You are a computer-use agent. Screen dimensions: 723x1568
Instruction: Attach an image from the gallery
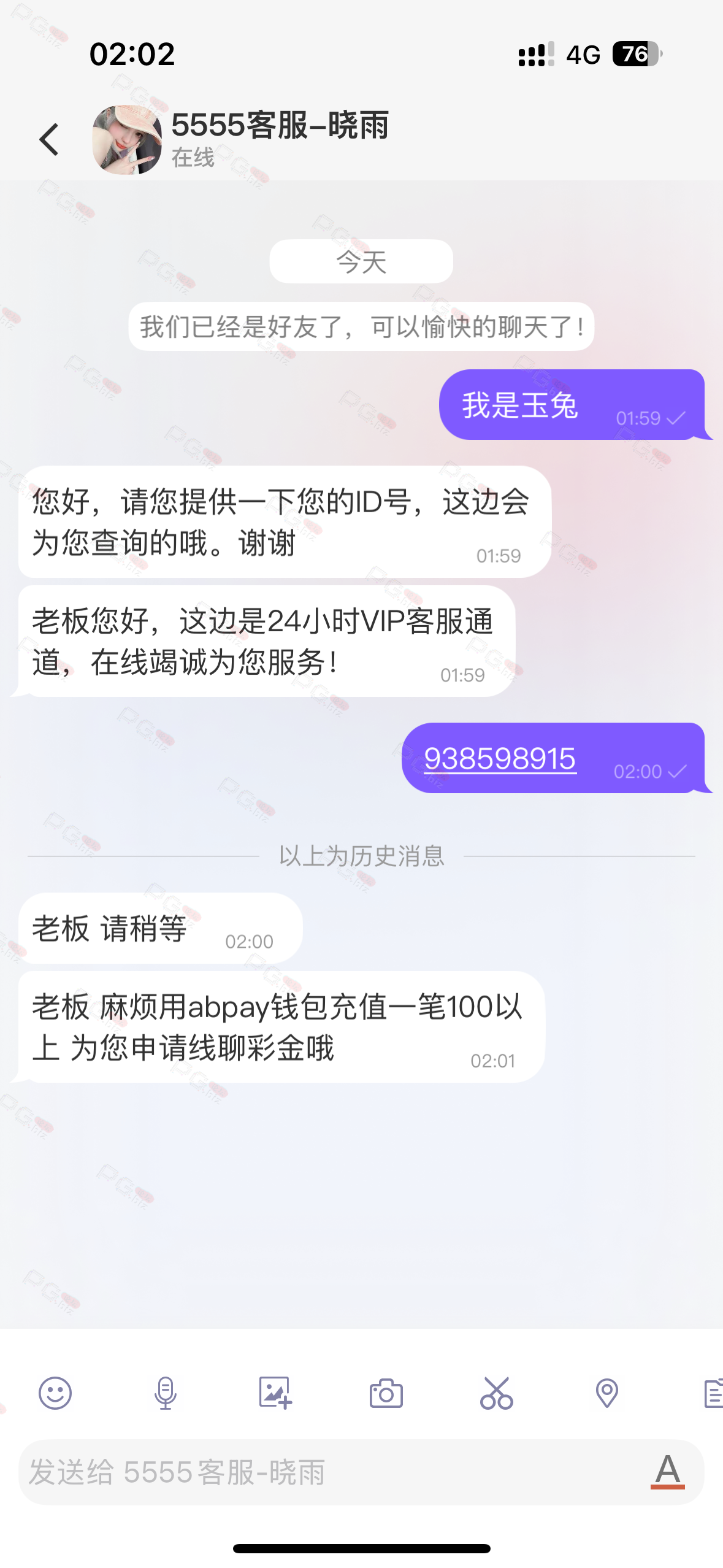tap(275, 1393)
